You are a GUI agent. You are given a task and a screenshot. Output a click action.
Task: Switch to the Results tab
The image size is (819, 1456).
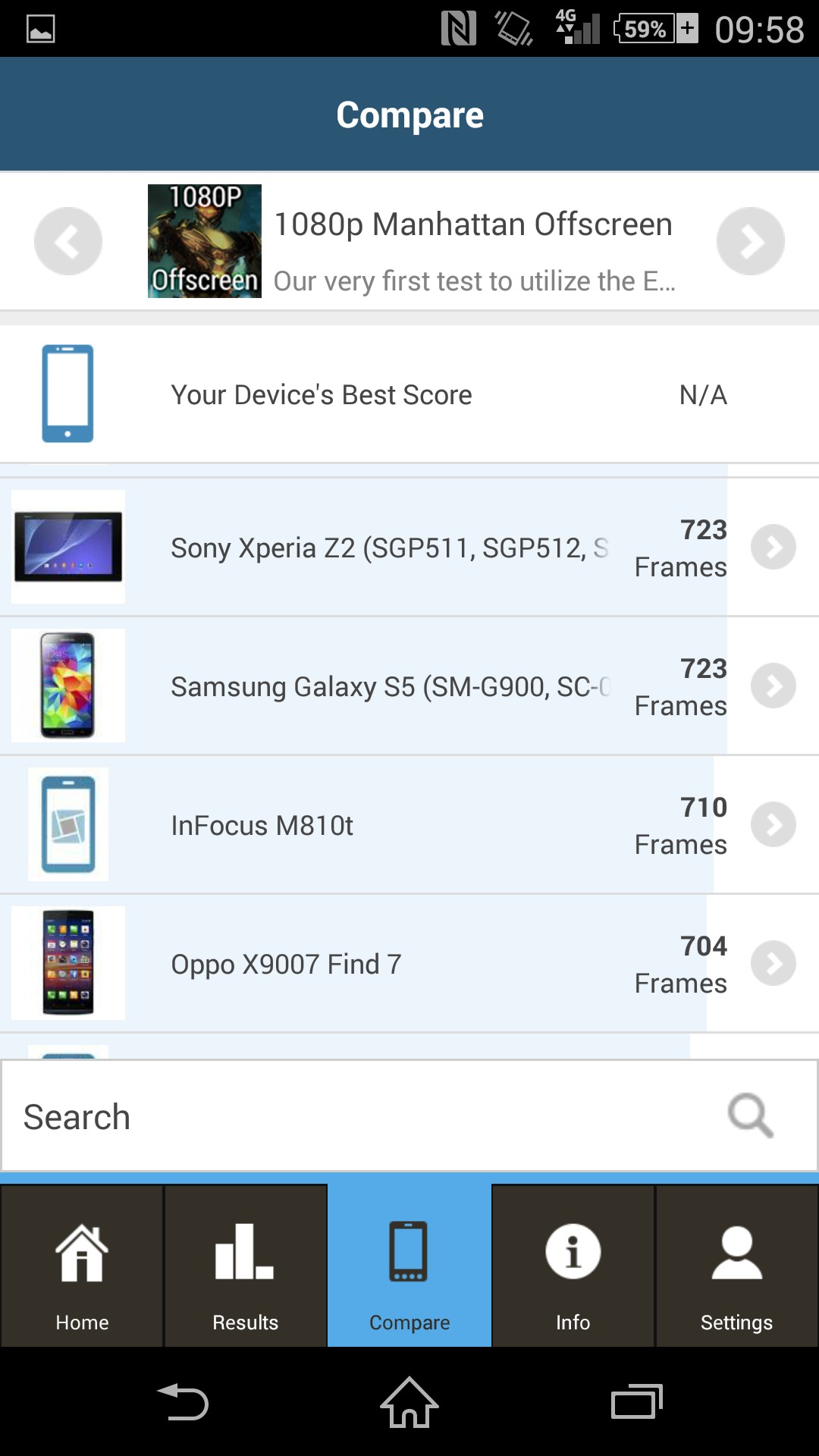pyautogui.click(x=246, y=1266)
